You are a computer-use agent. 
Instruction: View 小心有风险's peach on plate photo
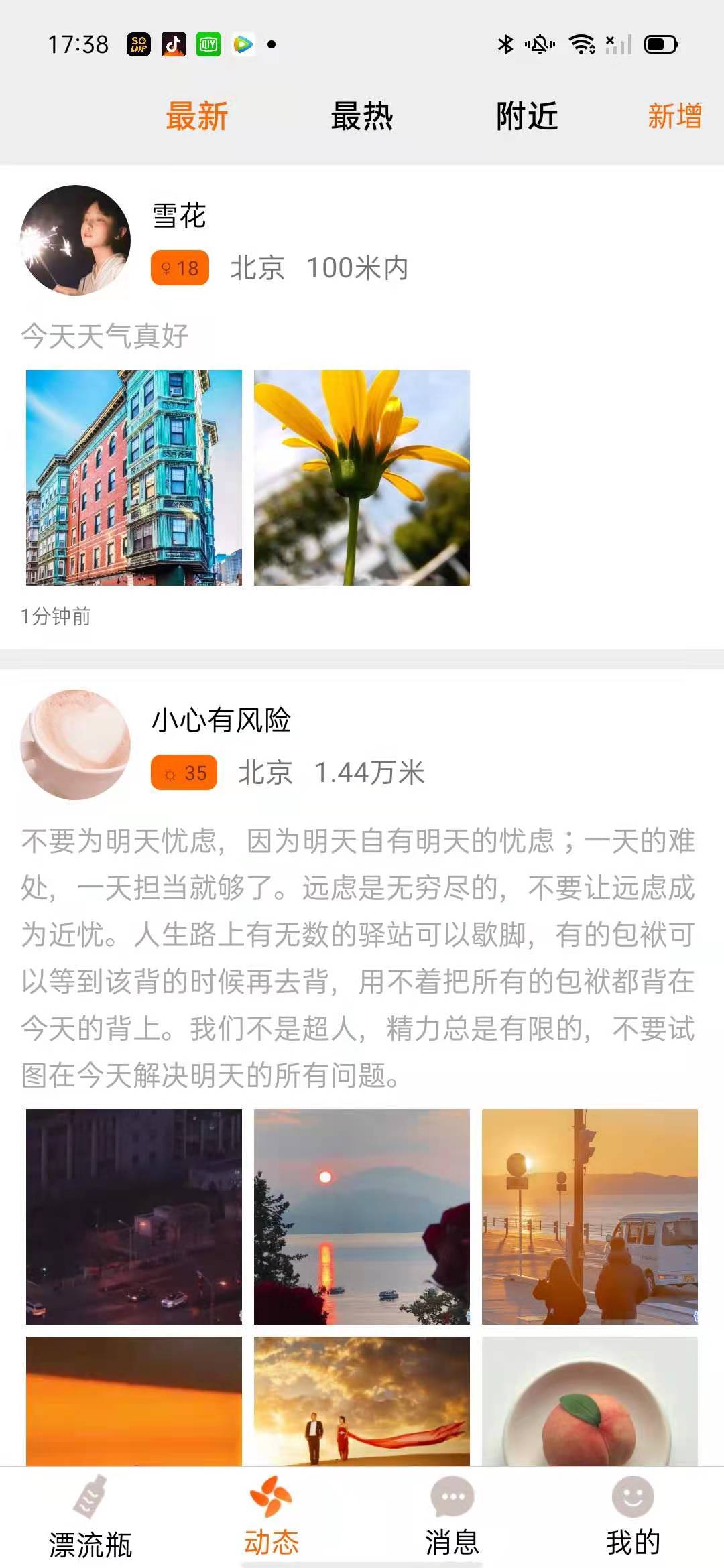590,1400
